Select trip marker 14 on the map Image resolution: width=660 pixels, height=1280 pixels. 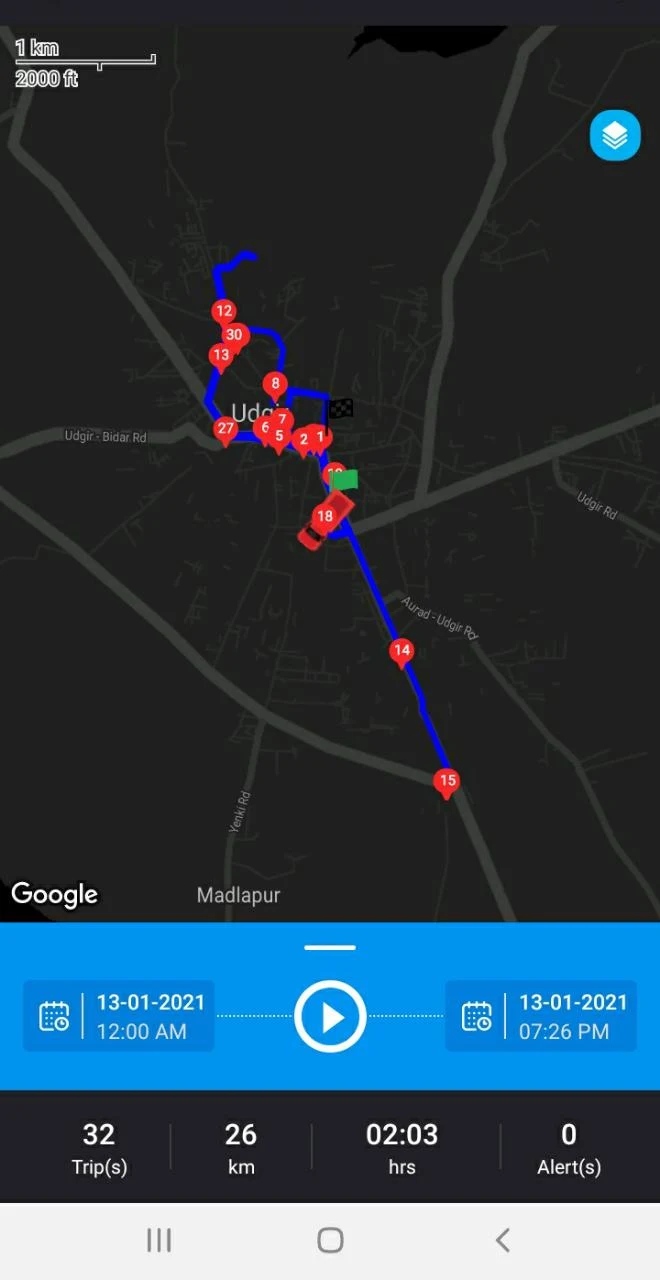[x=401, y=651]
